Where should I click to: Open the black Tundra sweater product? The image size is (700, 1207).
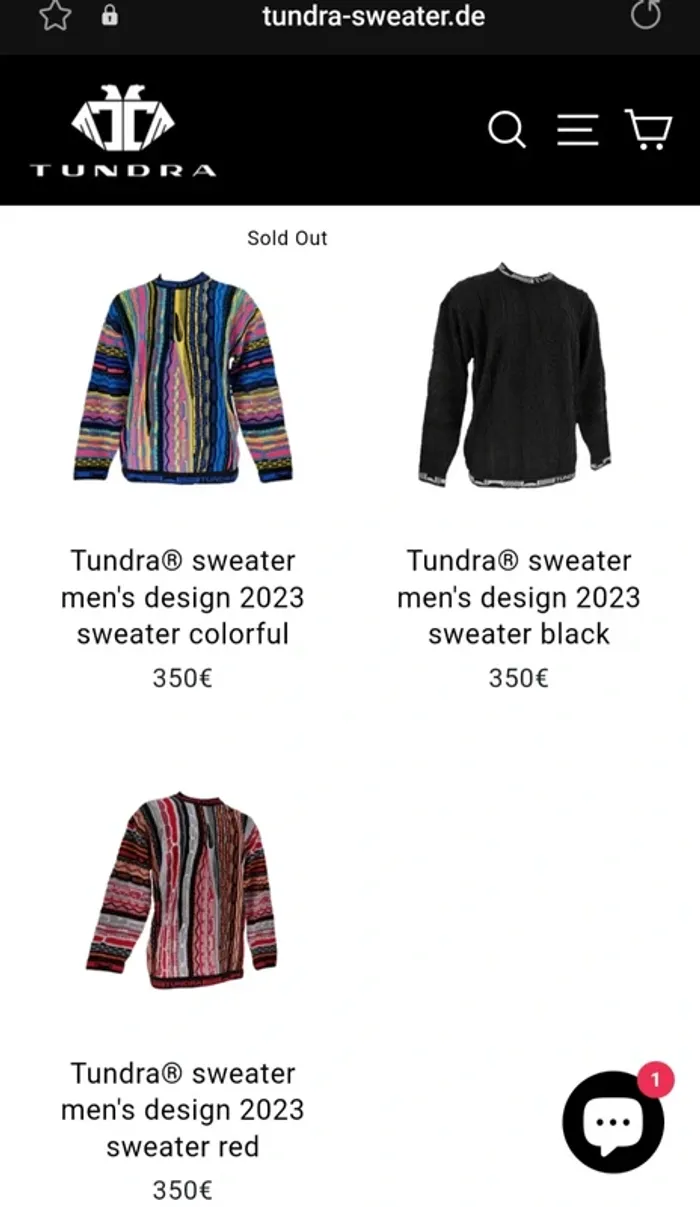tap(518, 376)
